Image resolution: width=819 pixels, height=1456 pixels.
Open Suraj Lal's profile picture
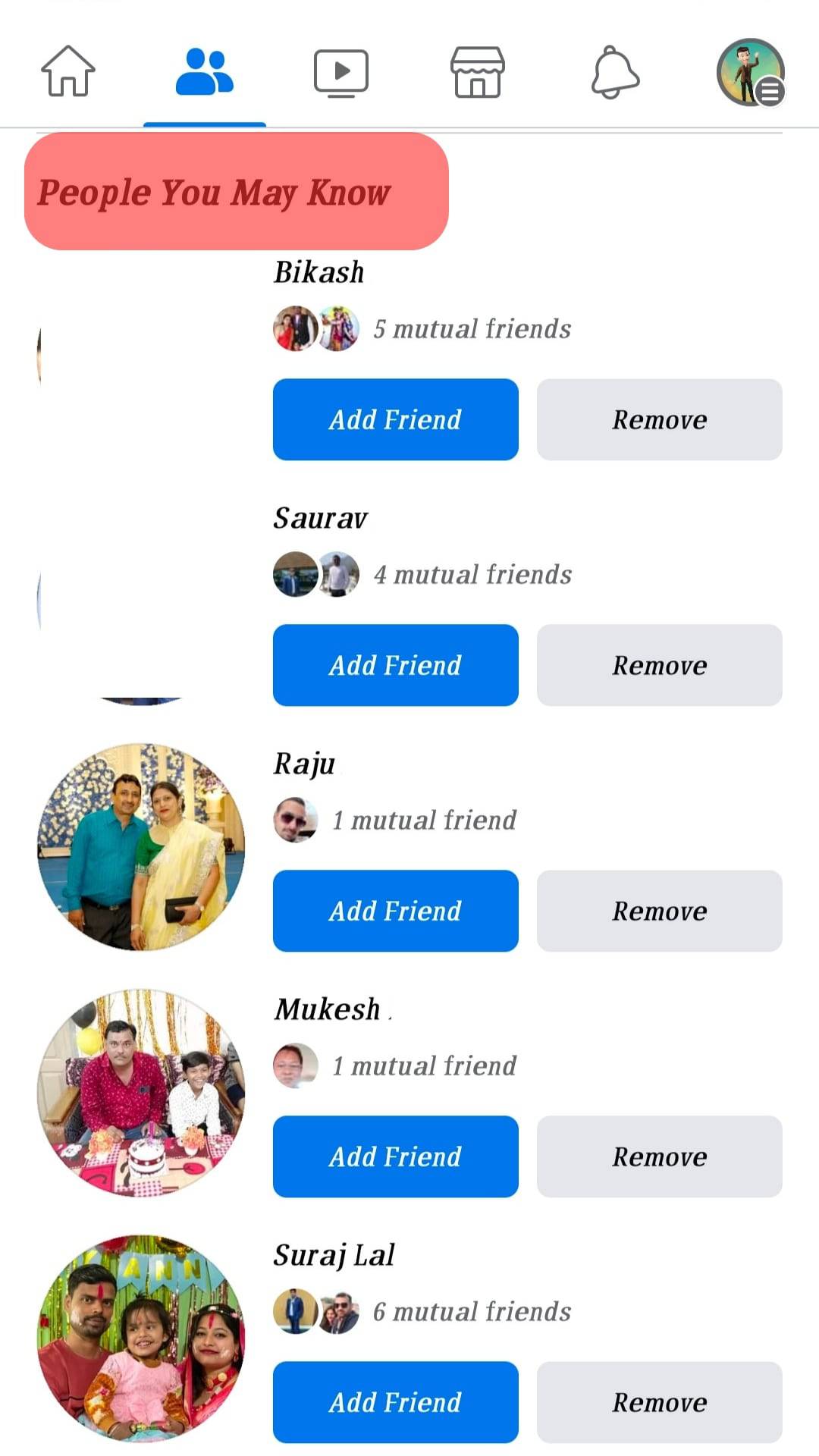point(141,1338)
